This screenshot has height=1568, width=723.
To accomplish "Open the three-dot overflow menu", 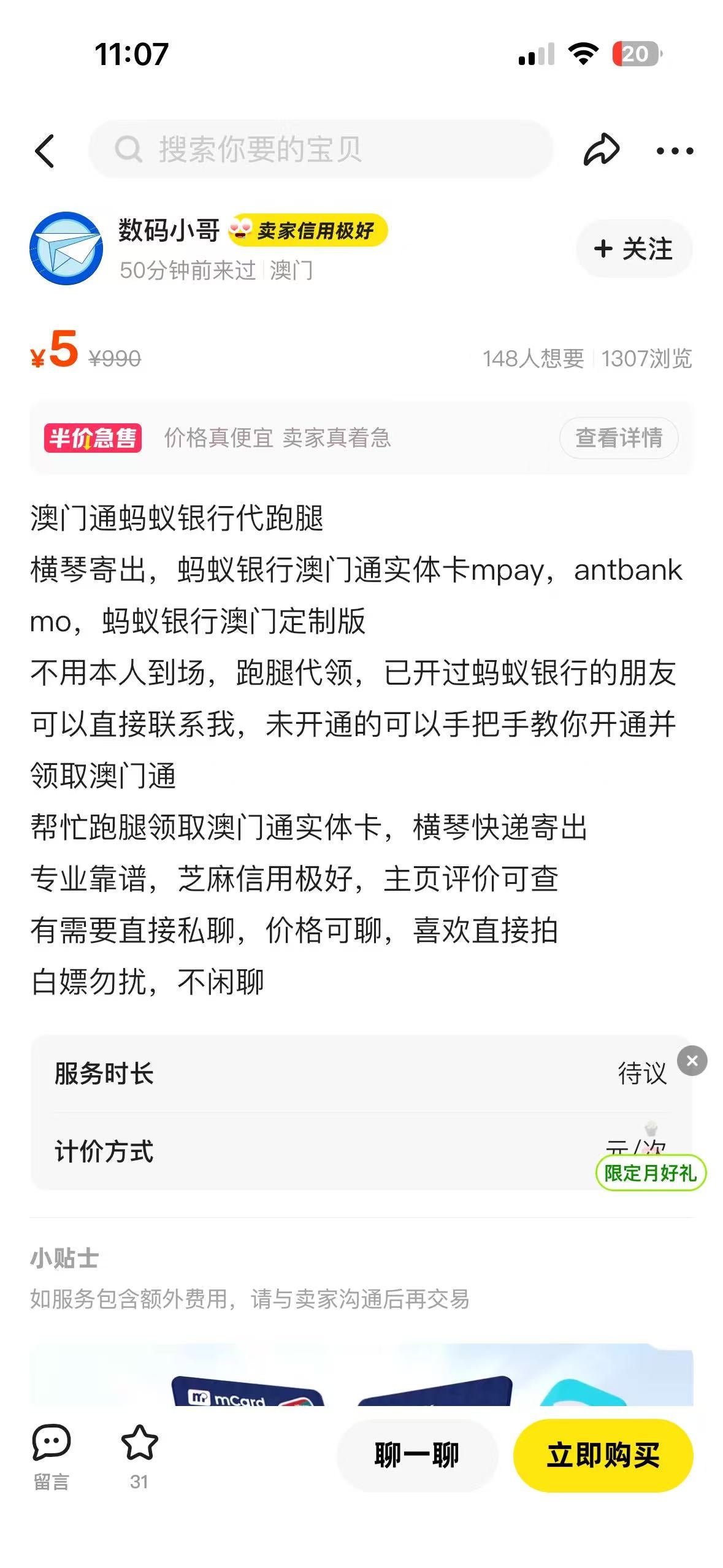I will (675, 151).
